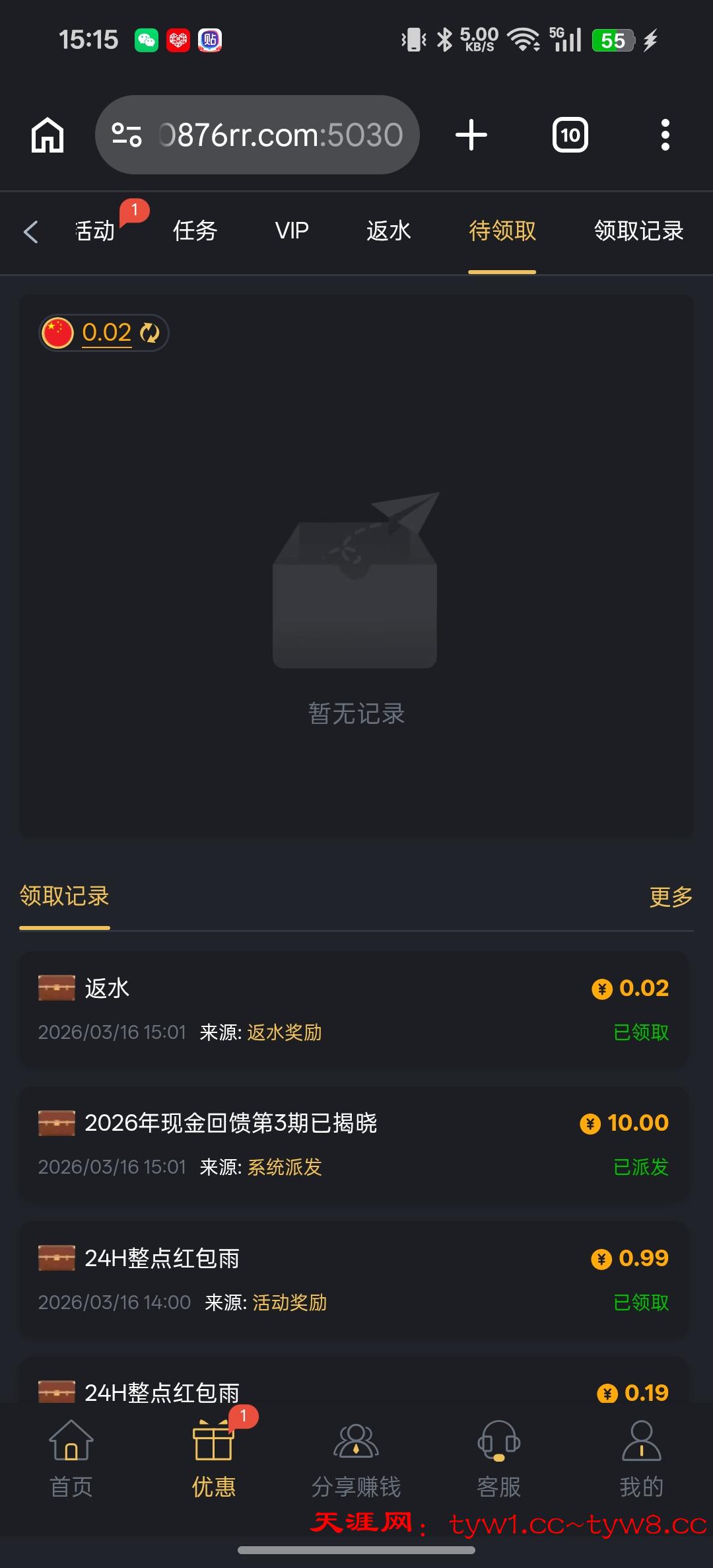Open the 2026年现金回馈第3期已揭晓 record
This screenshot has height=1568, width=713.
pos(354,1144)
